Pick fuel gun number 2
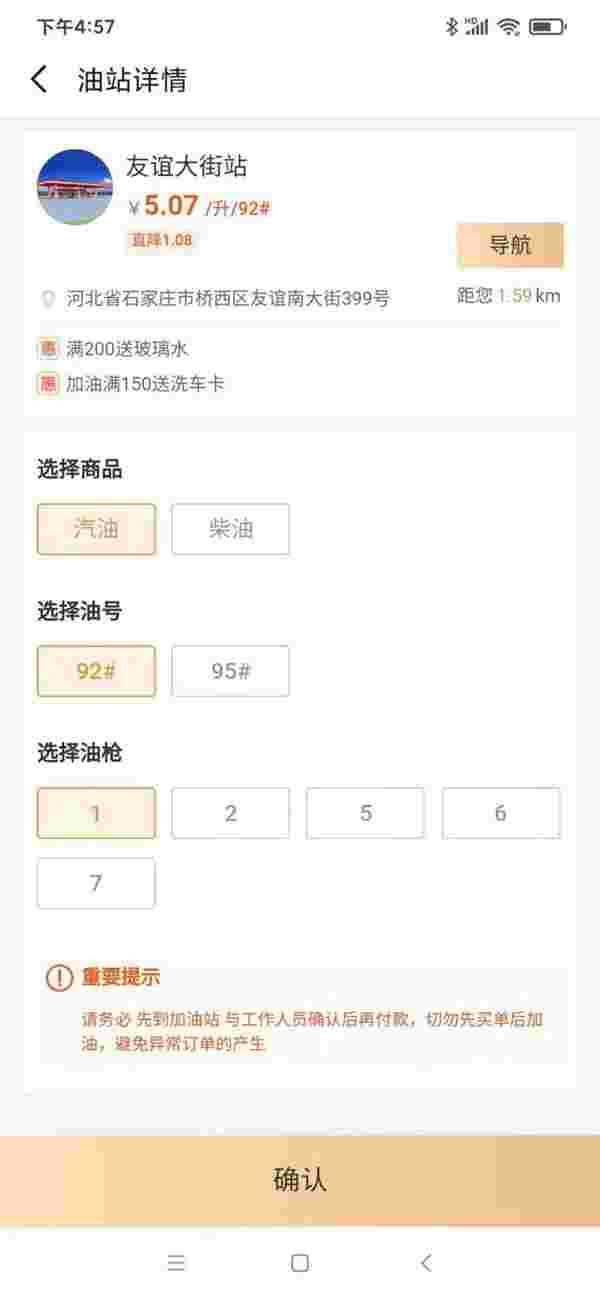Image resolution: width=600 pixels, height=1299 pixels. pos(230,813)
